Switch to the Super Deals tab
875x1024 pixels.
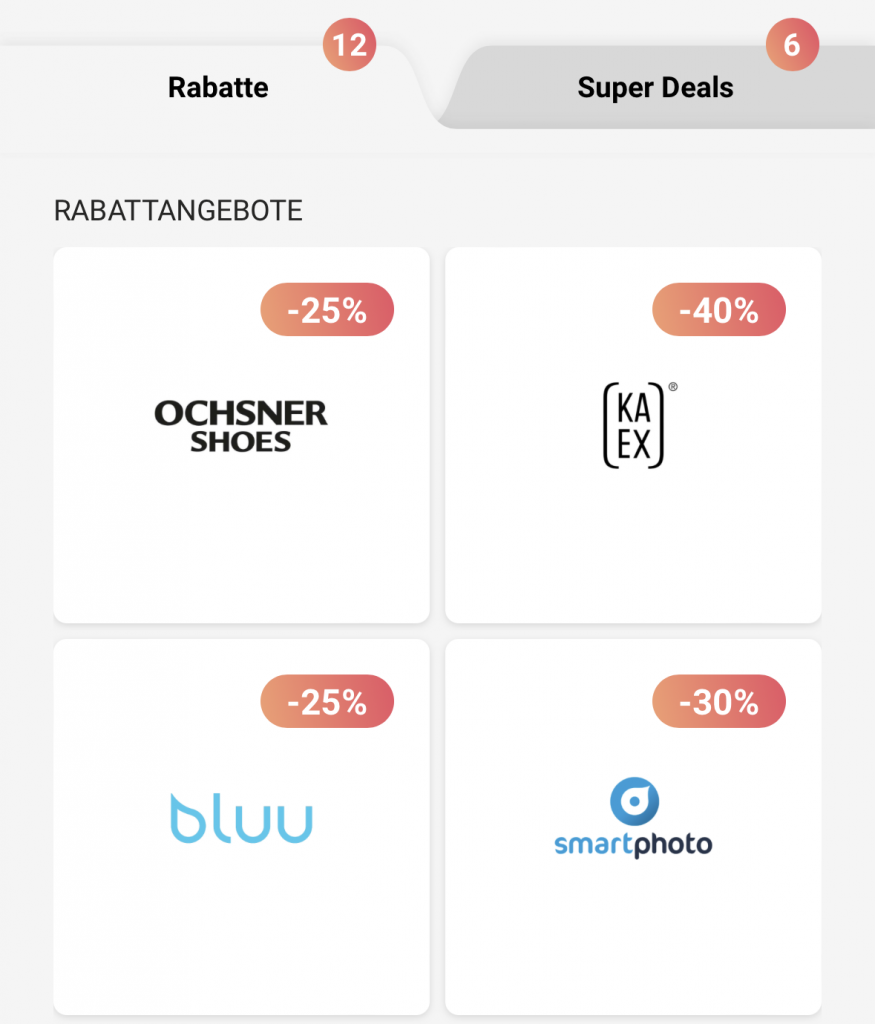[x=655, y=88]
